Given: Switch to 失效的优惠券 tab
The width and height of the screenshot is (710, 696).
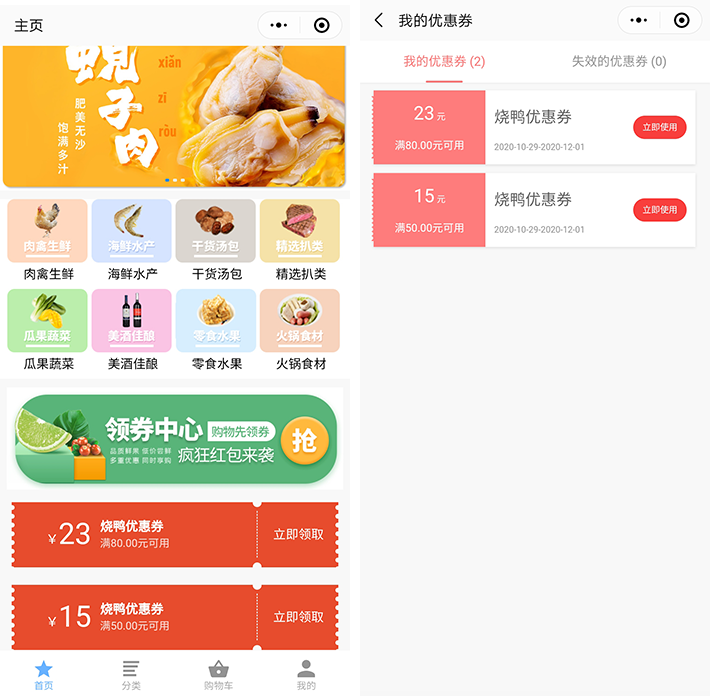Looking at the screenshot, I should pyautogui.click(x=619, y=62).
